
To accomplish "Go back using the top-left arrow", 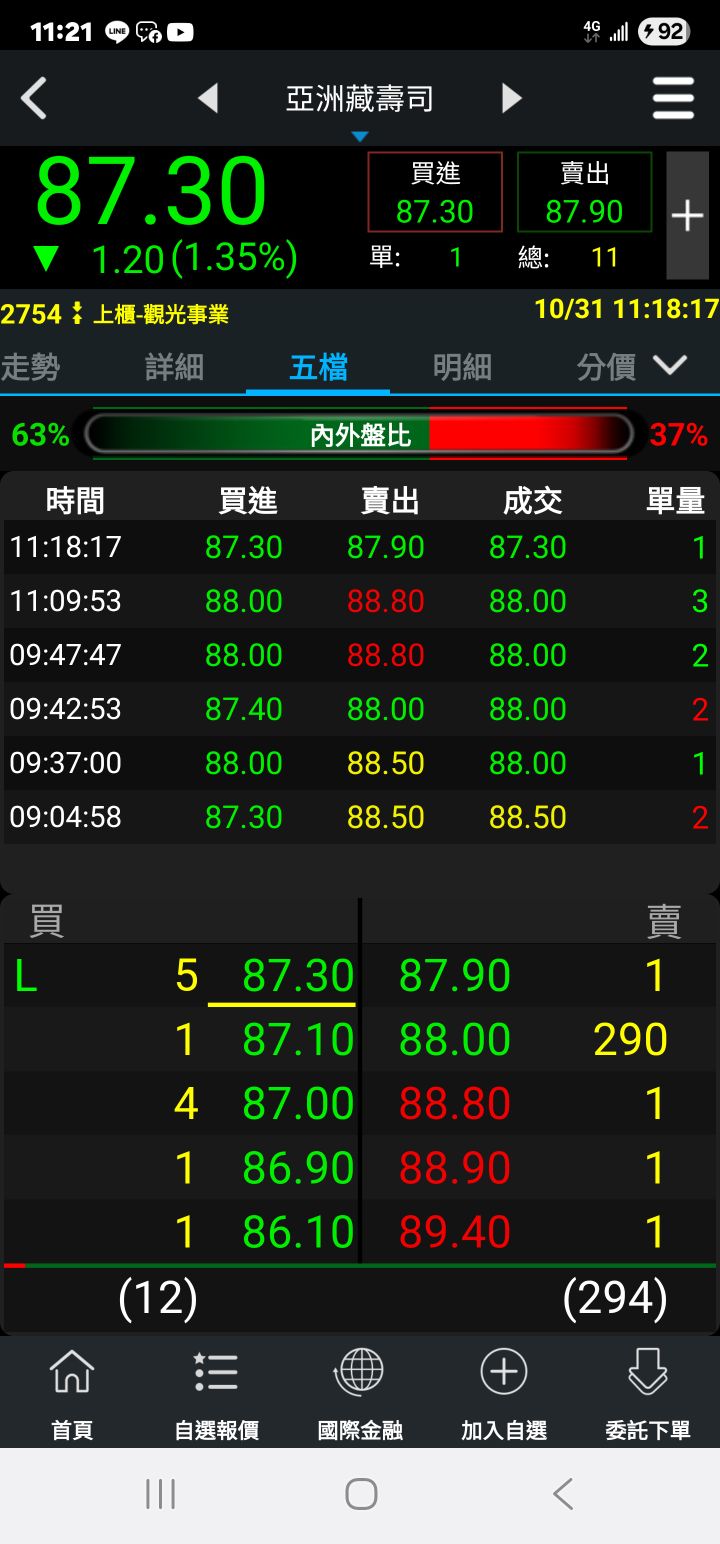I will [34, 99].
